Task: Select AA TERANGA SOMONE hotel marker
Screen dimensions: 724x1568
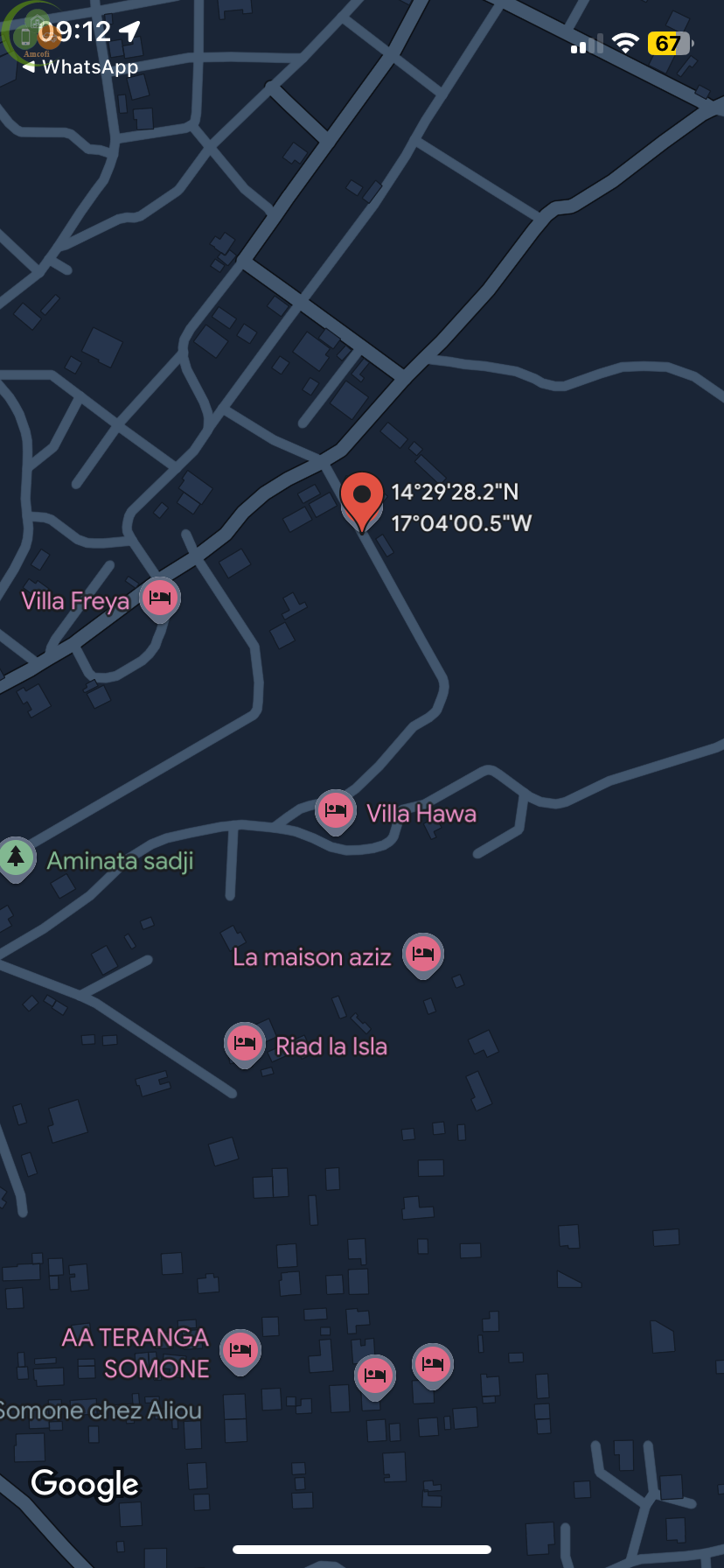Action: (x=240, y=1350)
